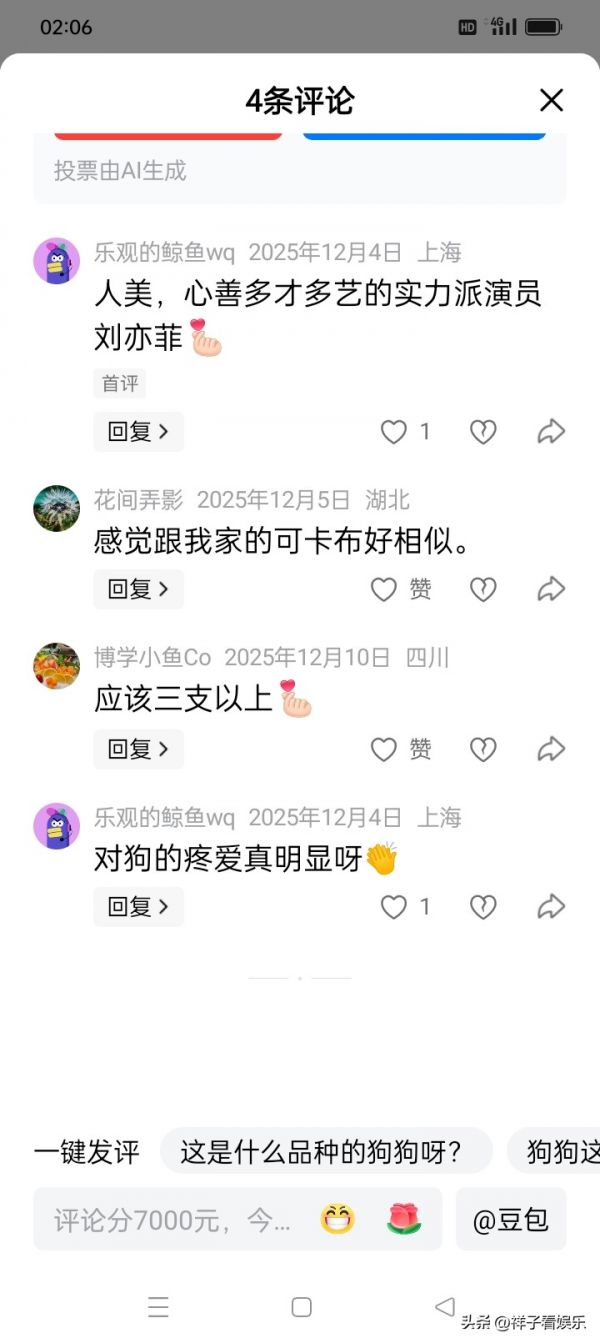Reply to the 刘亦菲 comment by 乐观的鲸鱼wq
Screen dimensions: 600x1343
point(138,432)
